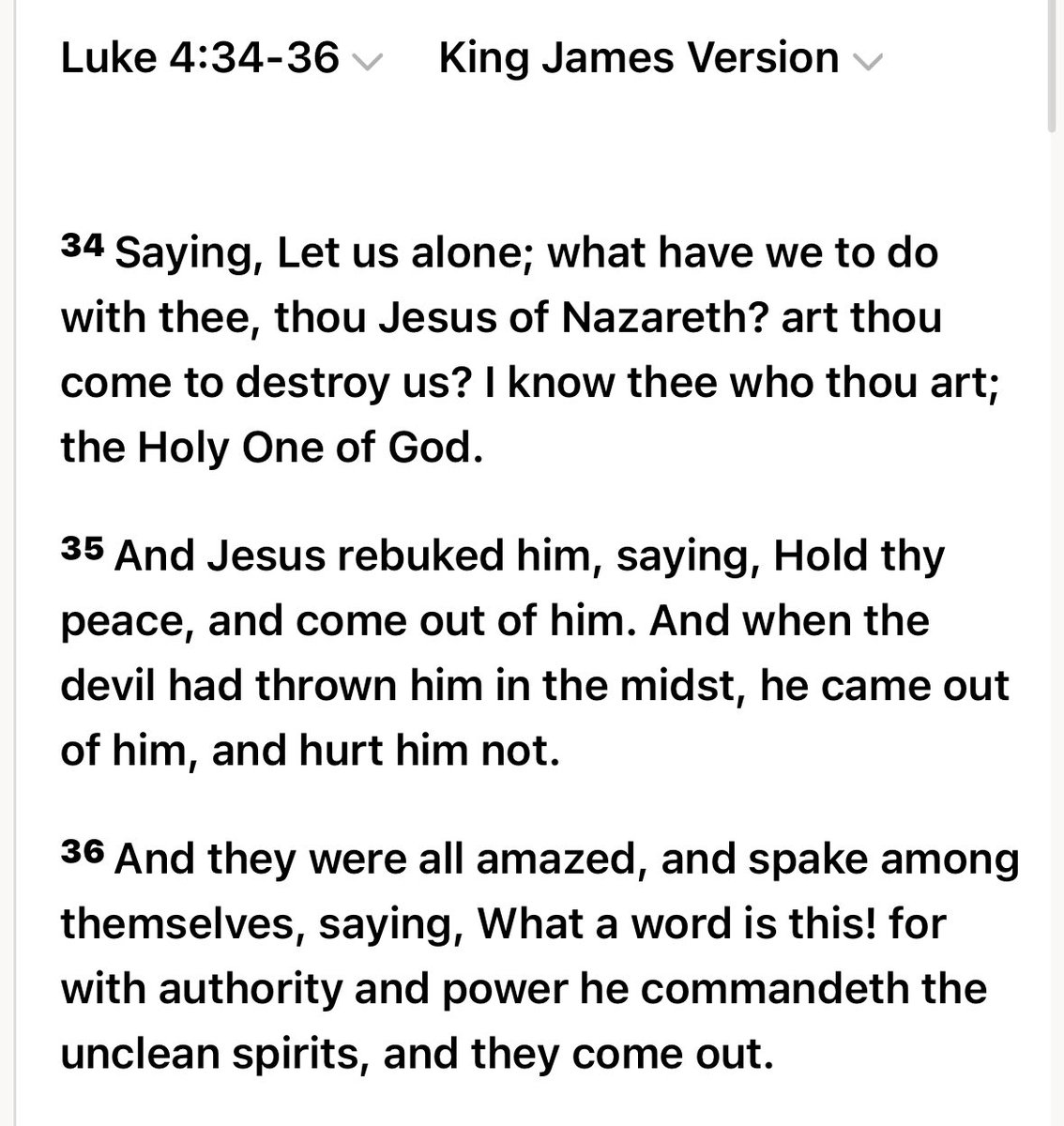1064x1126 pixels.
Task: Open the King James Version dropdown
Action: (x=661, y=58)
